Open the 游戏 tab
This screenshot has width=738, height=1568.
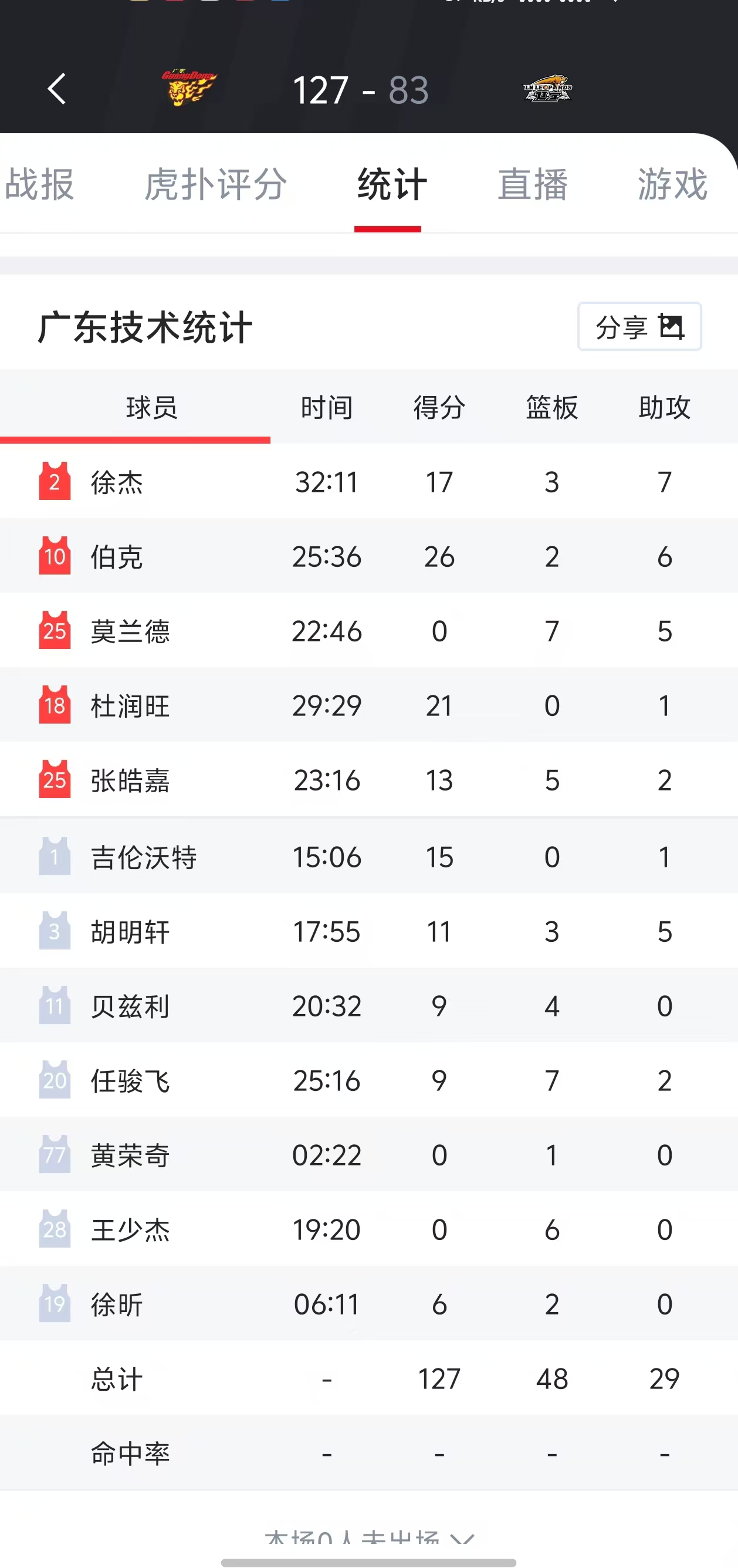(672, 184)
